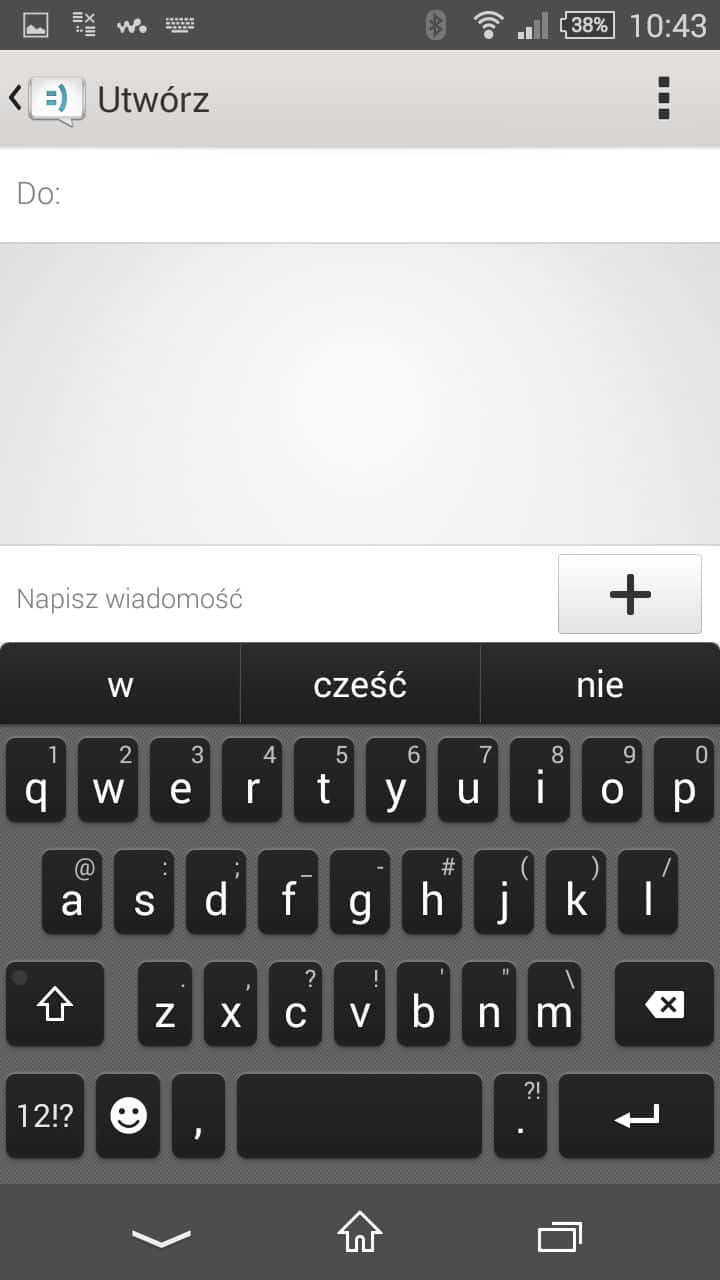This screenshot has width=720, height=1280.
Task: Tap the space bar
Action: coord(359,1116)
